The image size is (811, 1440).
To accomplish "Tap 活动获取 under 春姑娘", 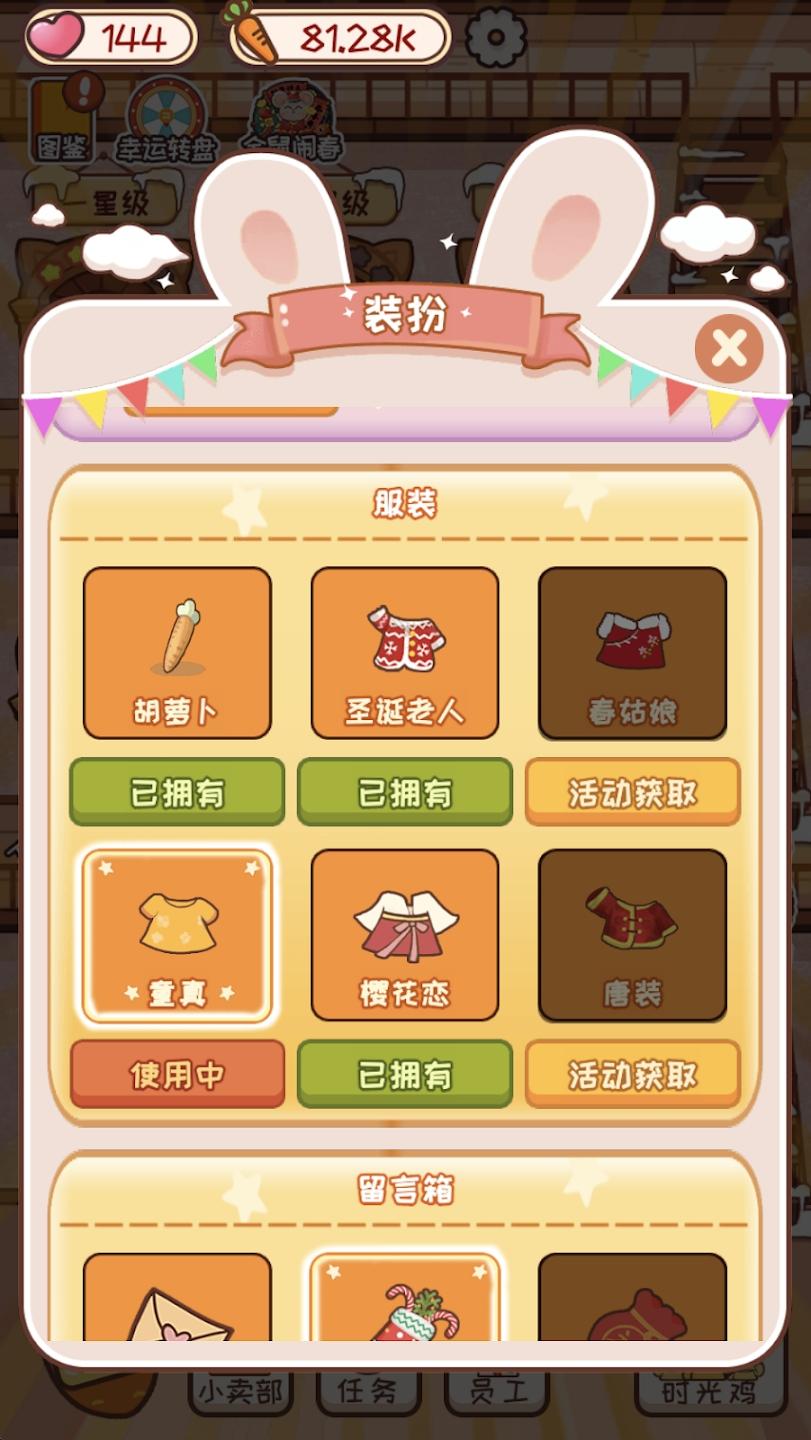I will tap(632, 792).
